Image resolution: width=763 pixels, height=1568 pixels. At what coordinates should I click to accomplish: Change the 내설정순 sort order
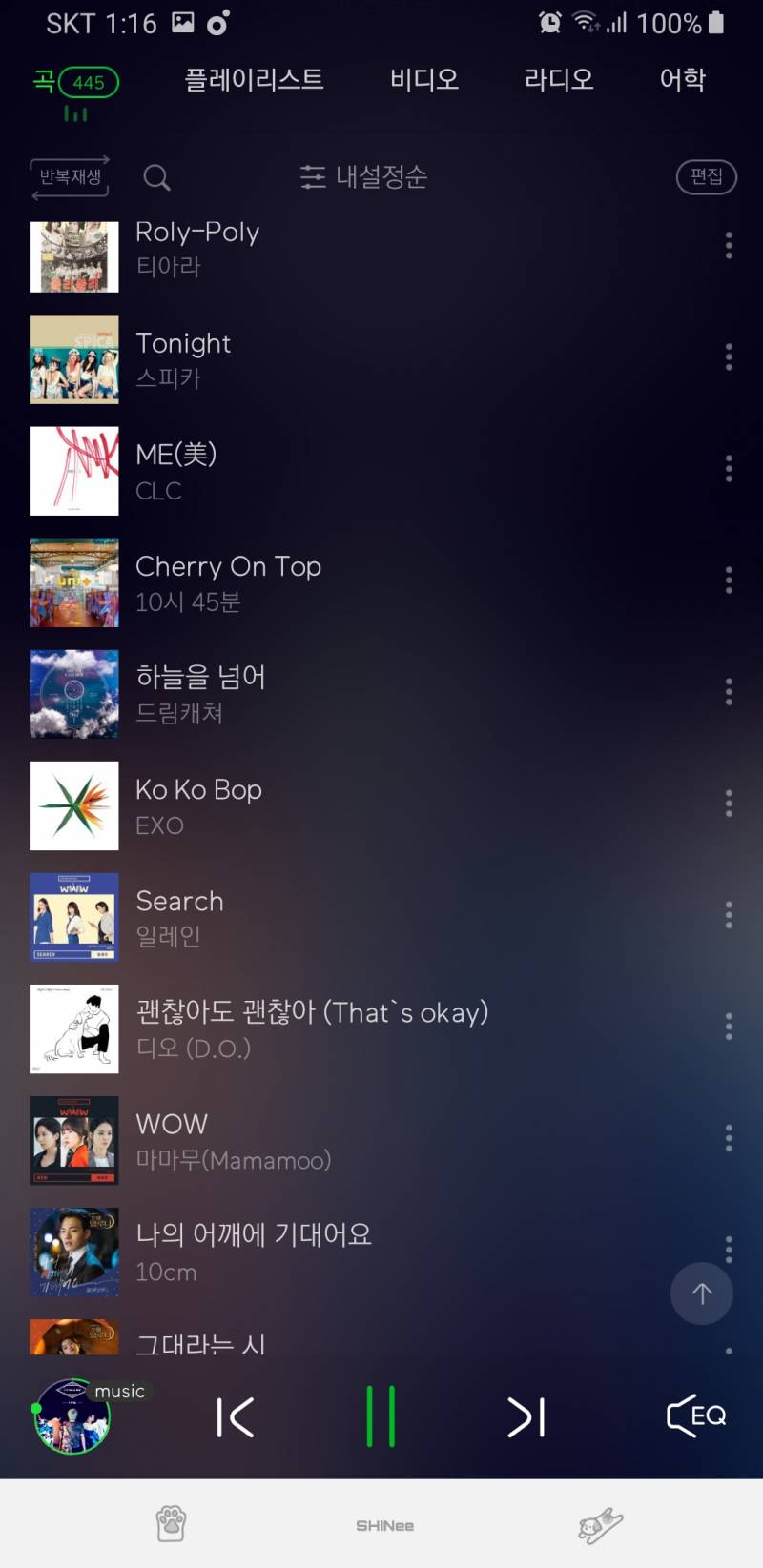[363, 177]
